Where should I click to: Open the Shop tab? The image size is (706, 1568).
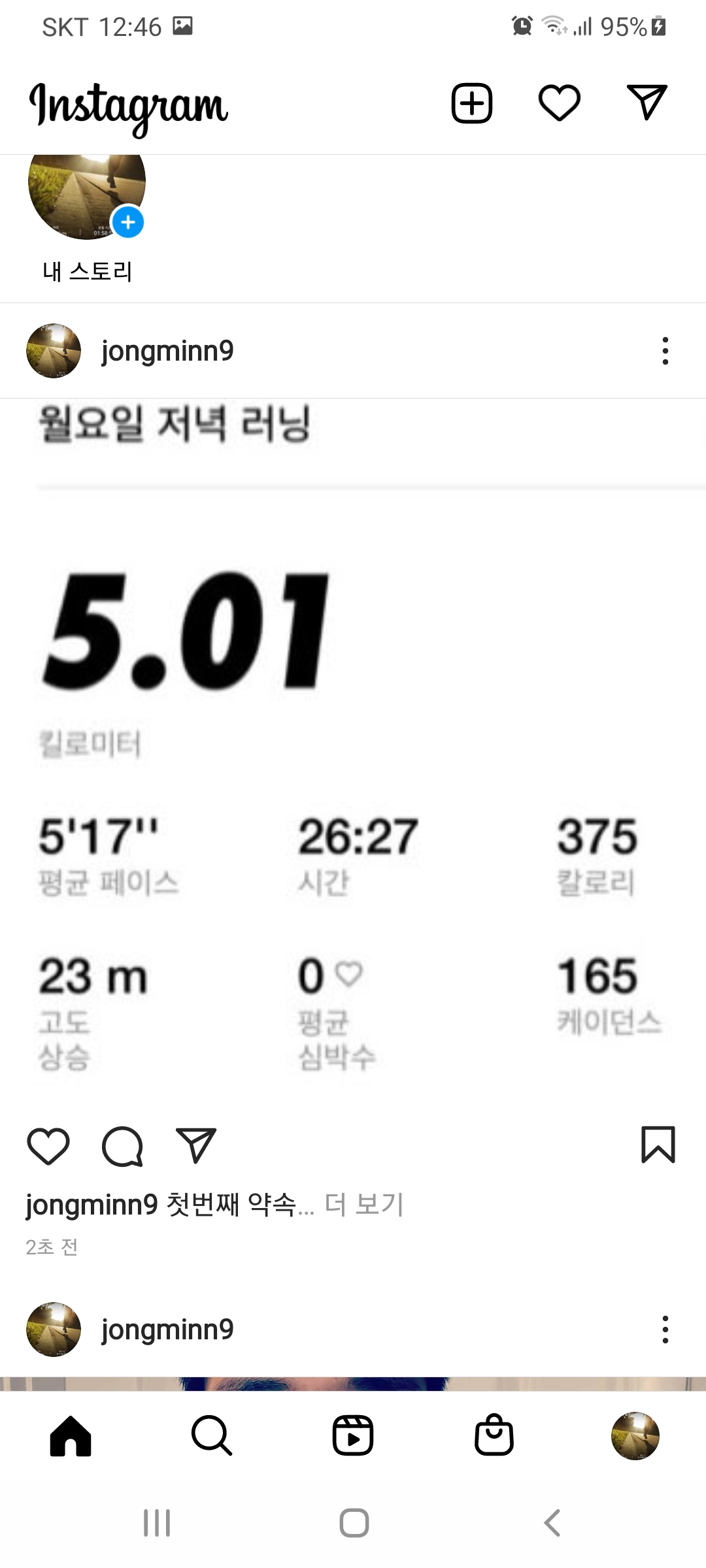494,1435
